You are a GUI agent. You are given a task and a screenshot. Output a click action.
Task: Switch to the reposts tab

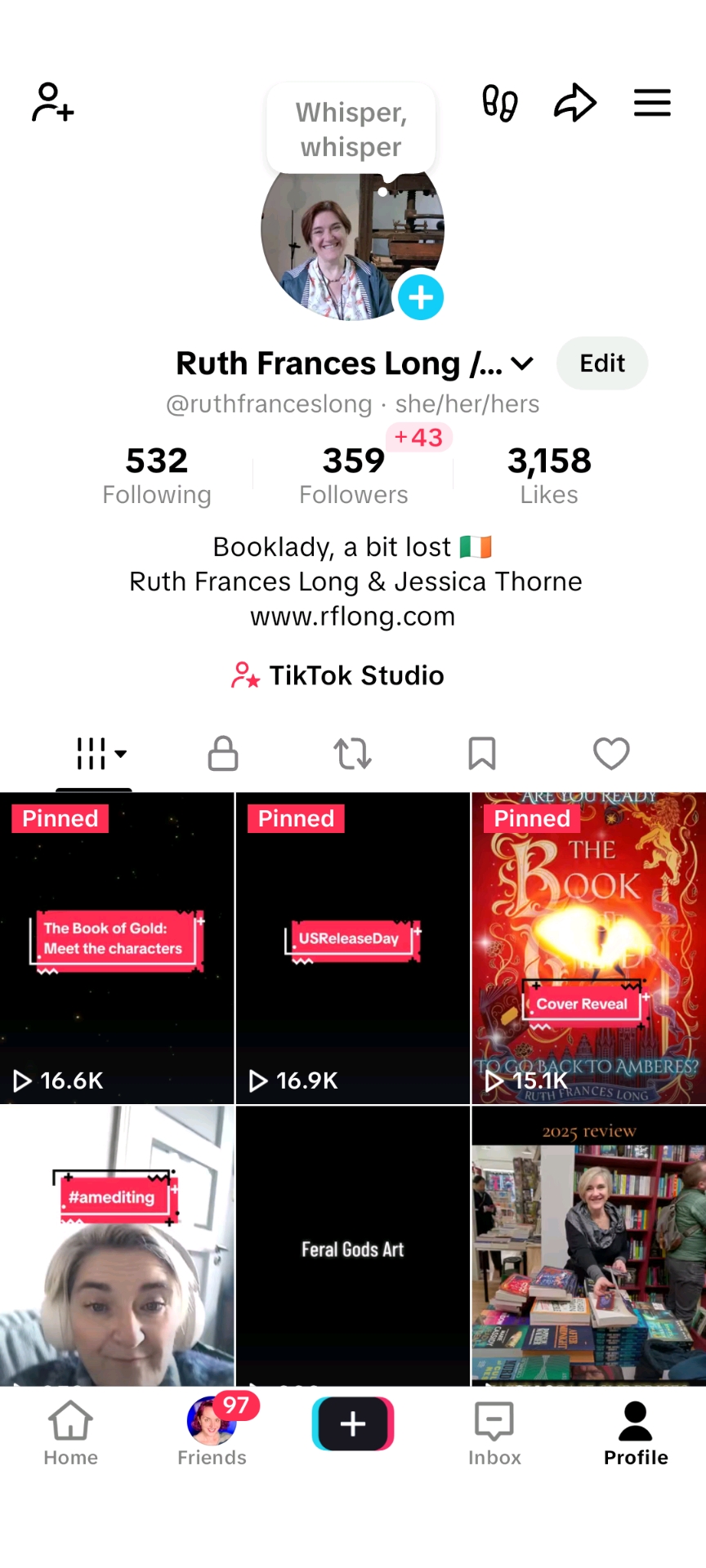click(353, 753)
